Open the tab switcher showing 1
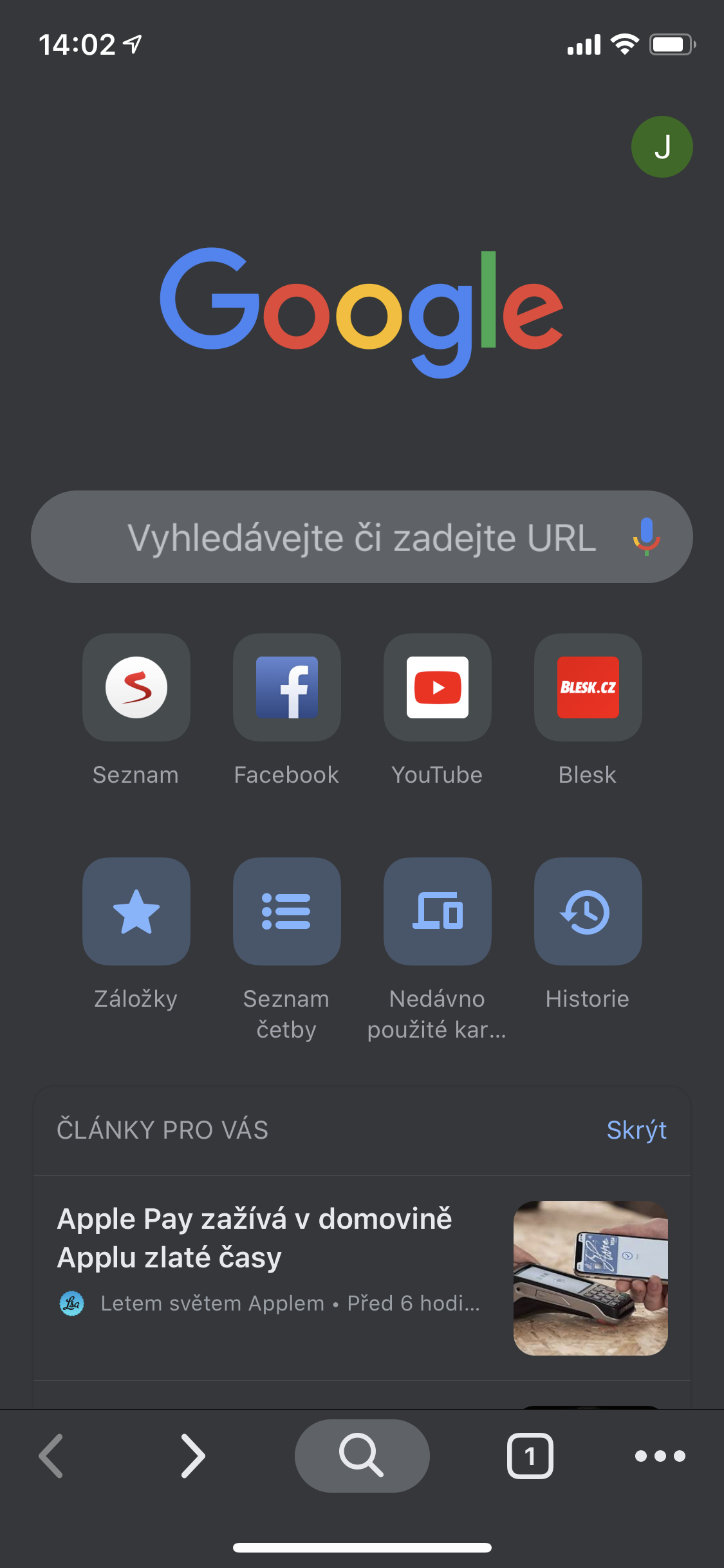724x1568 pixels. tap(530, 1456)
